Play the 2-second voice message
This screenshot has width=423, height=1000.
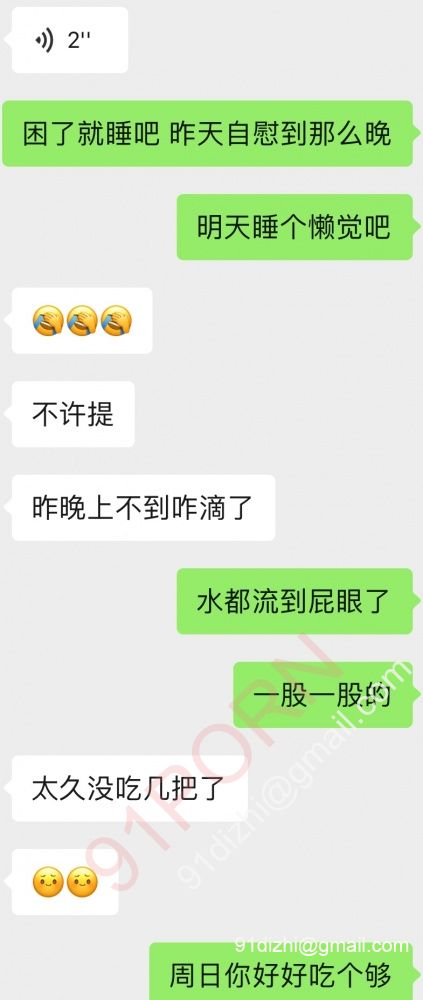click(x=70, y=40)
